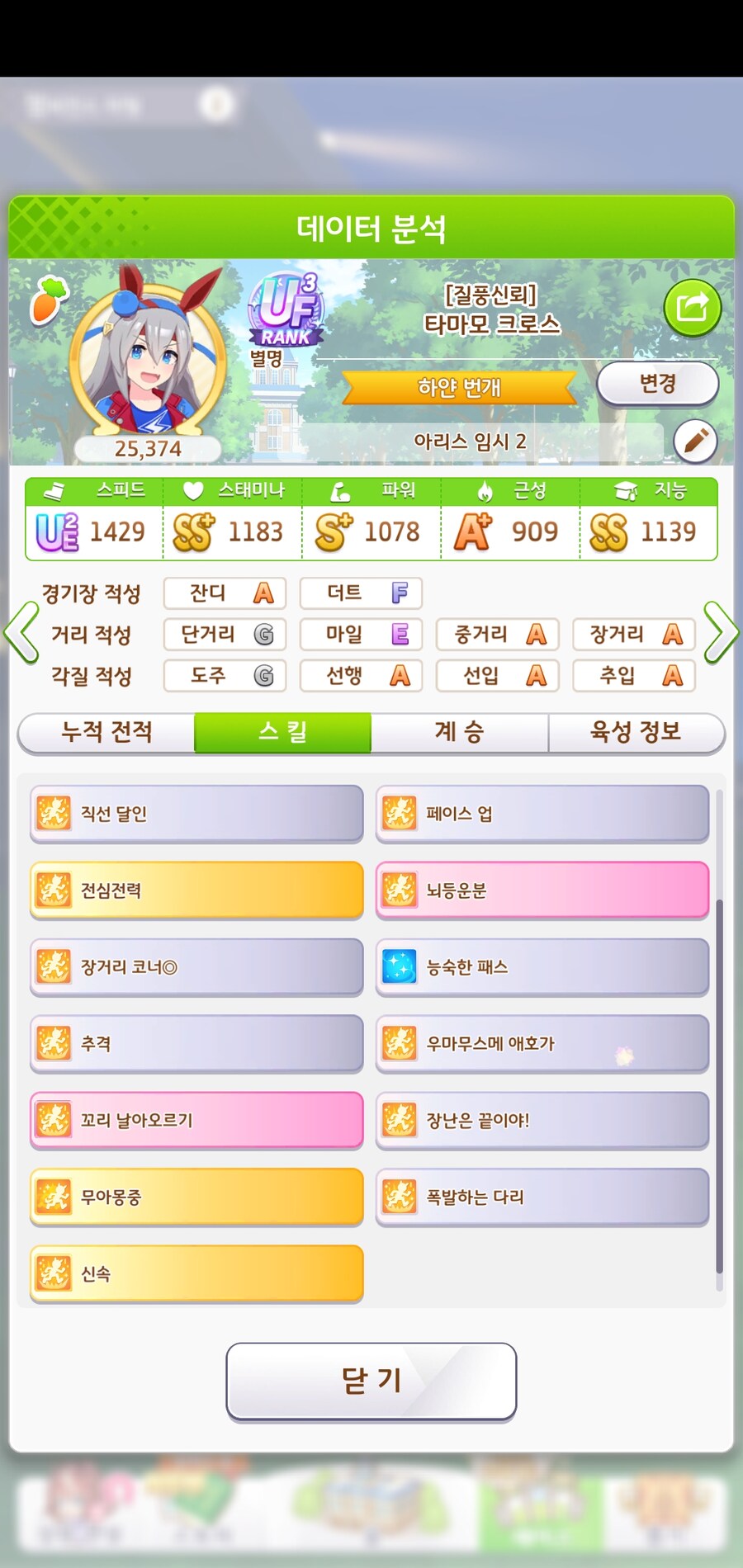Click the graduation cap icon on the 지능 stat header

click(x=625, y=489)
